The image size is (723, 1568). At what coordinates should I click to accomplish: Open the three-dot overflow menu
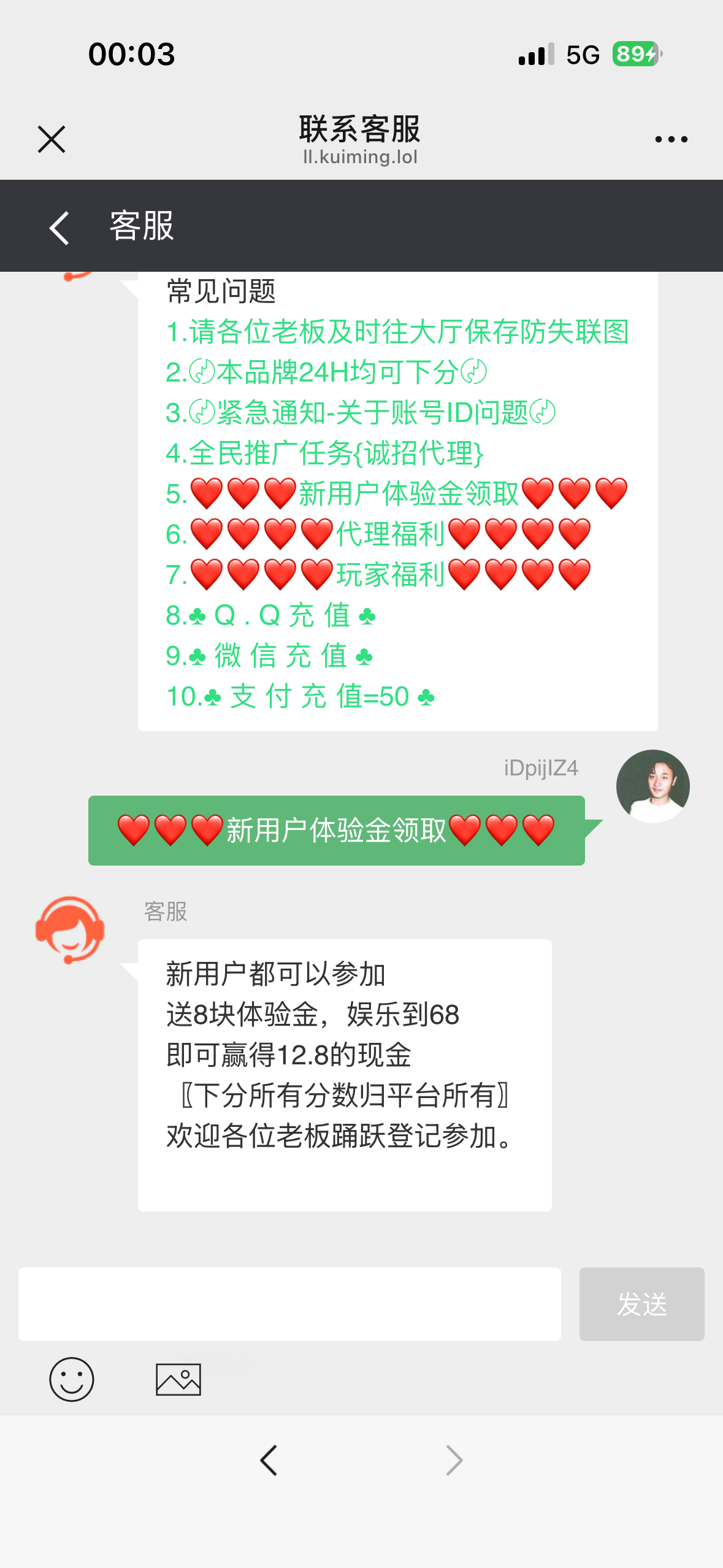pyautogui.click(x=671, y=140)
